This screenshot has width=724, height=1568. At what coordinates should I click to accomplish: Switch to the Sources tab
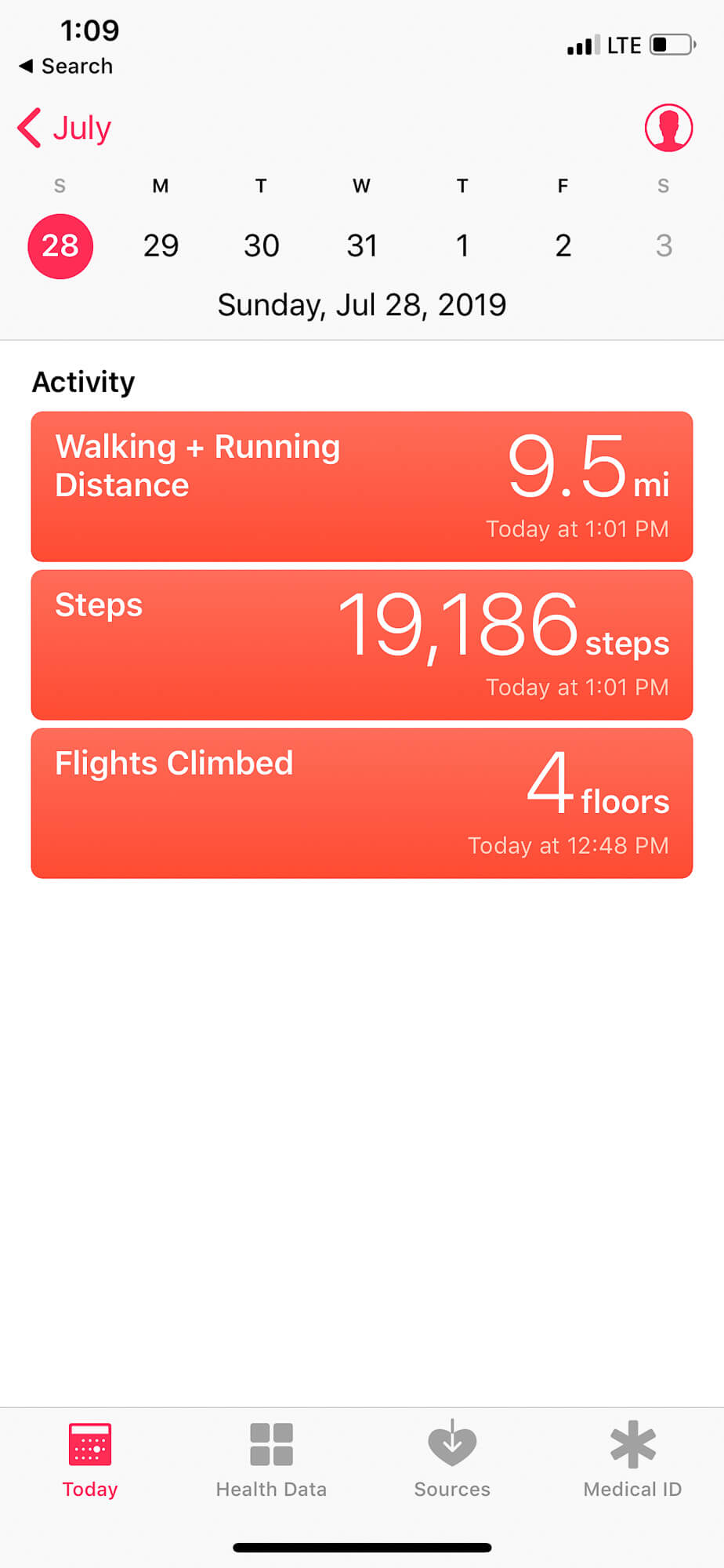[x=452, y=1460]
